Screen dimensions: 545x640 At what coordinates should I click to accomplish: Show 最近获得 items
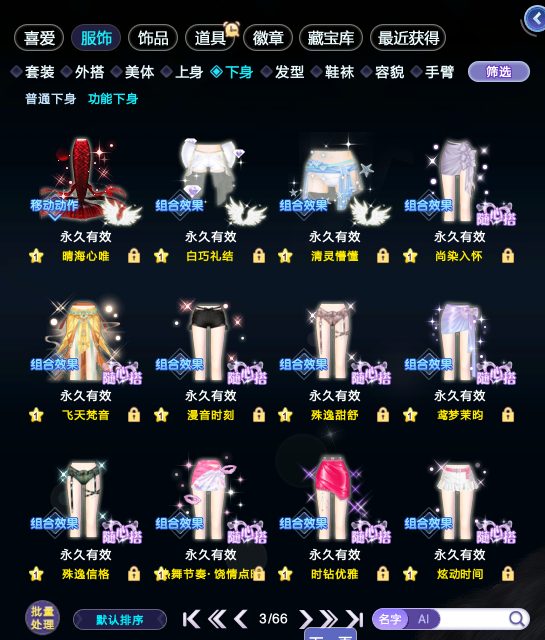click(x=408, y=38)
